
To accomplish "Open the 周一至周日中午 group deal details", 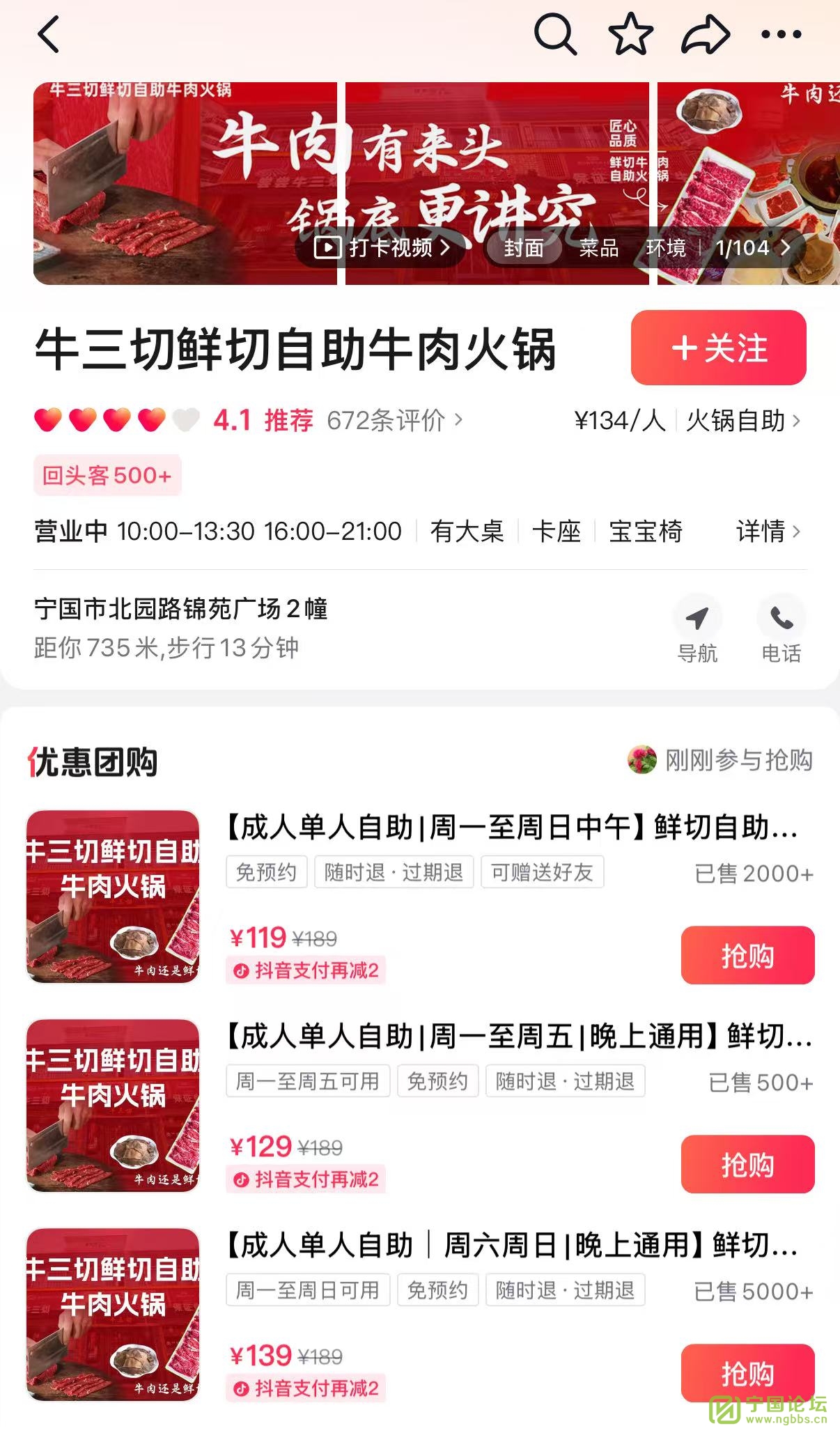I will pyautogui.click(x=511, y=828).
